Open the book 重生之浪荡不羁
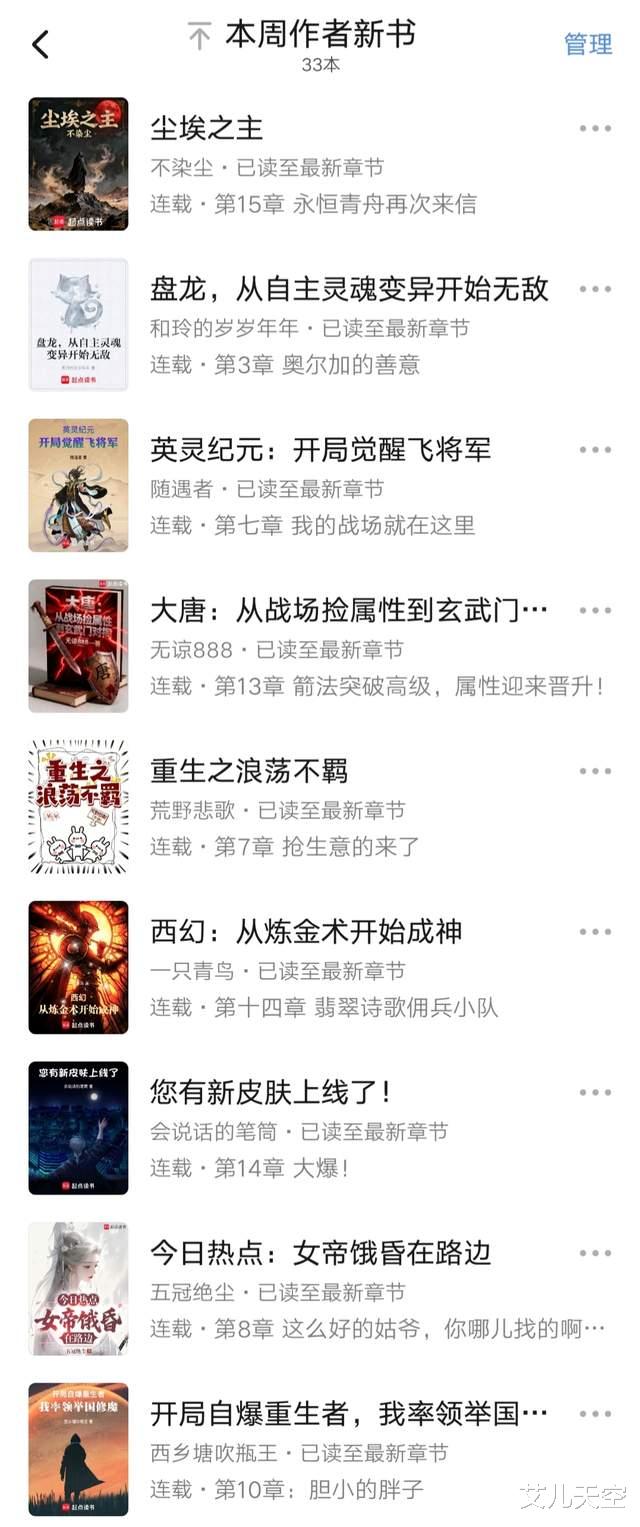Image resolution: width=640 pixels, height=1527 pixels. coord(249,771)
